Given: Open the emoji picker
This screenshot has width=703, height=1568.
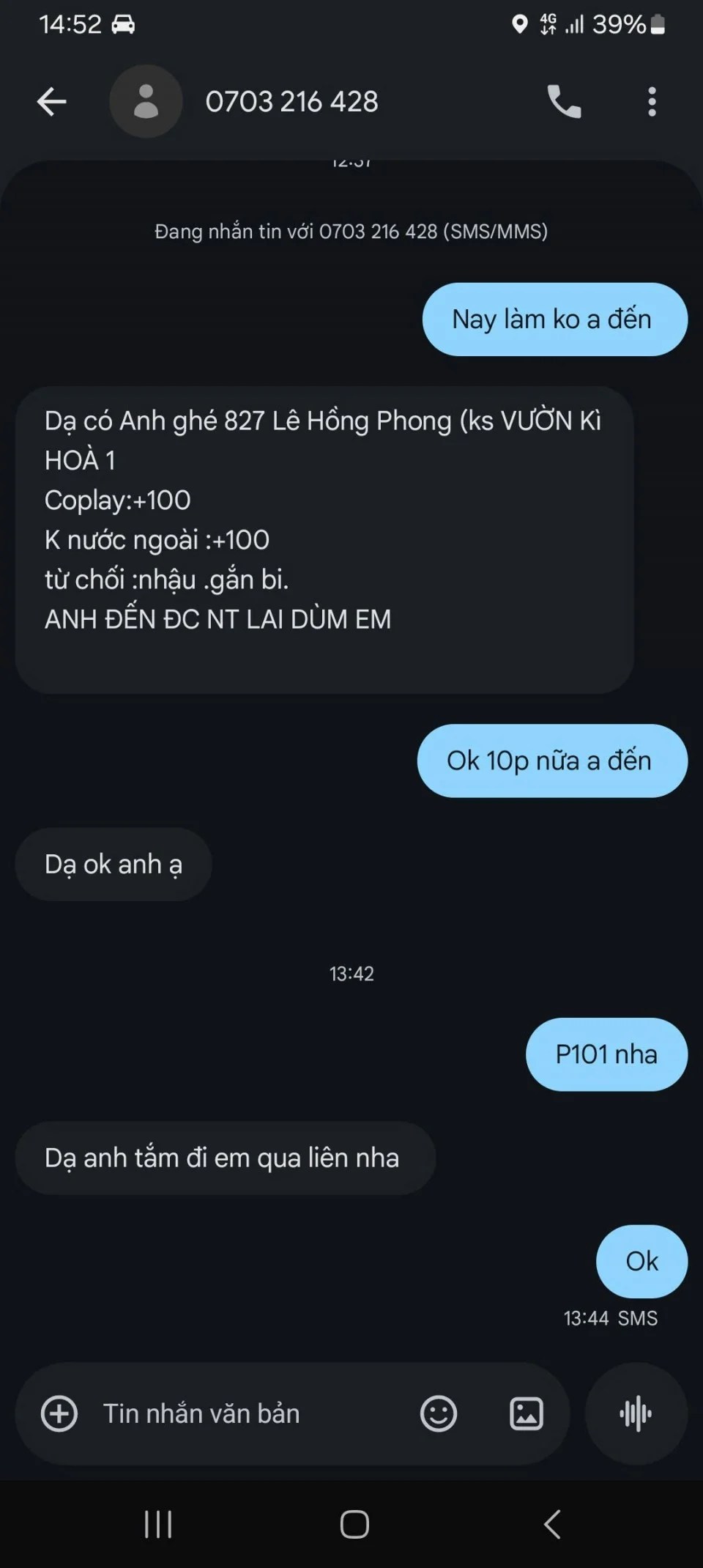Looking at the screenshot, I should (438, 1413).
